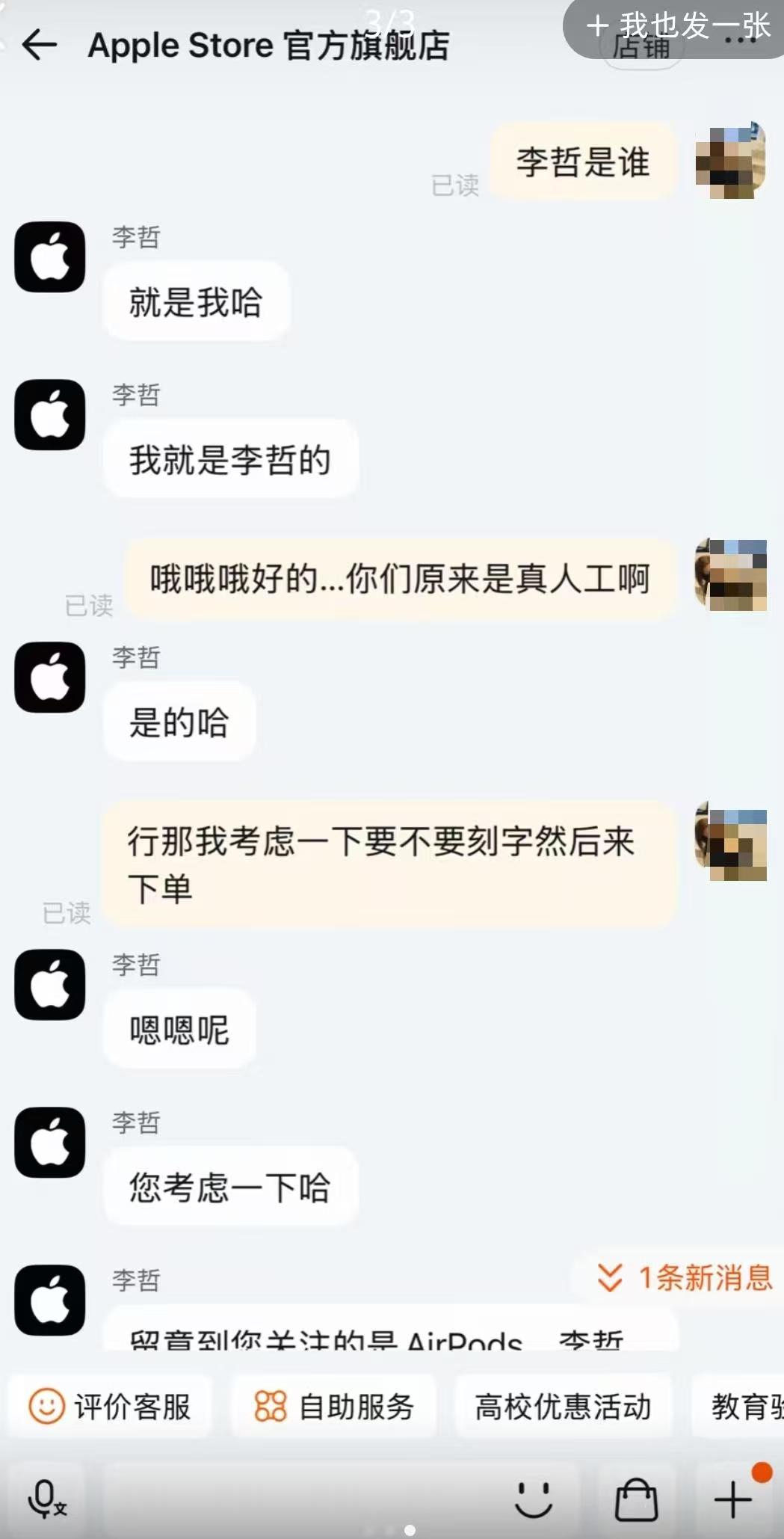Screen dimensions: 784x1539
Task: Open the shopping bag icon
Action: 636,1499
